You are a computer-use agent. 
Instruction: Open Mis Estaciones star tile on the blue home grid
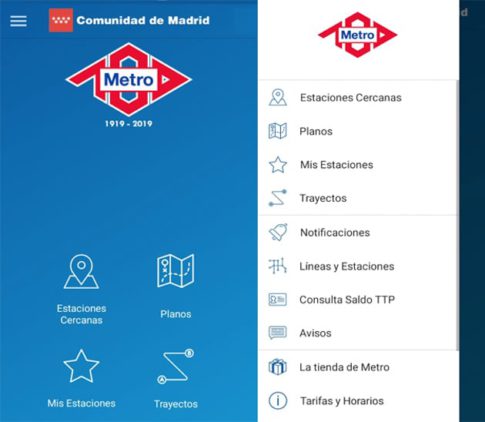tap(81, 379)
